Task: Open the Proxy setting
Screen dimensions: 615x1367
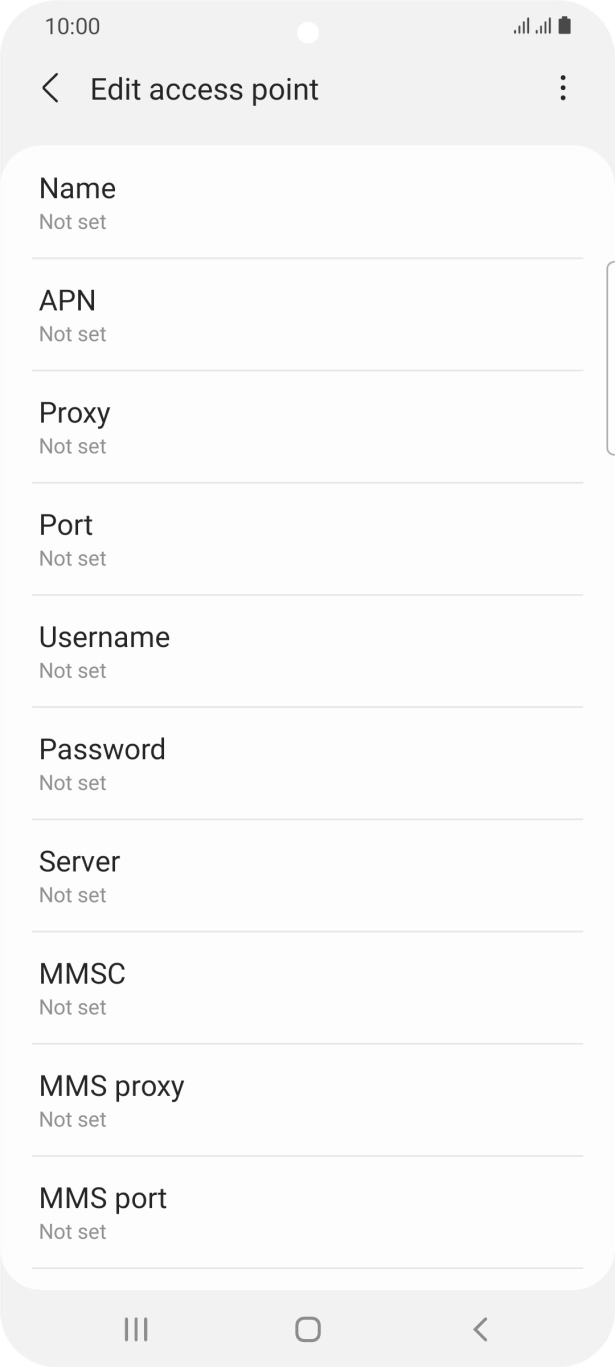Action: [307, 427]
